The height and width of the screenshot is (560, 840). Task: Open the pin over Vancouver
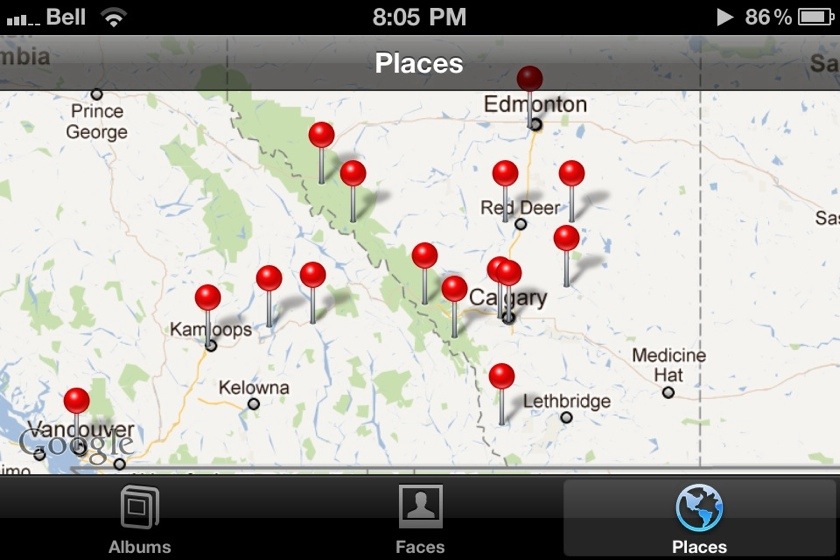[x=77, y=402]
